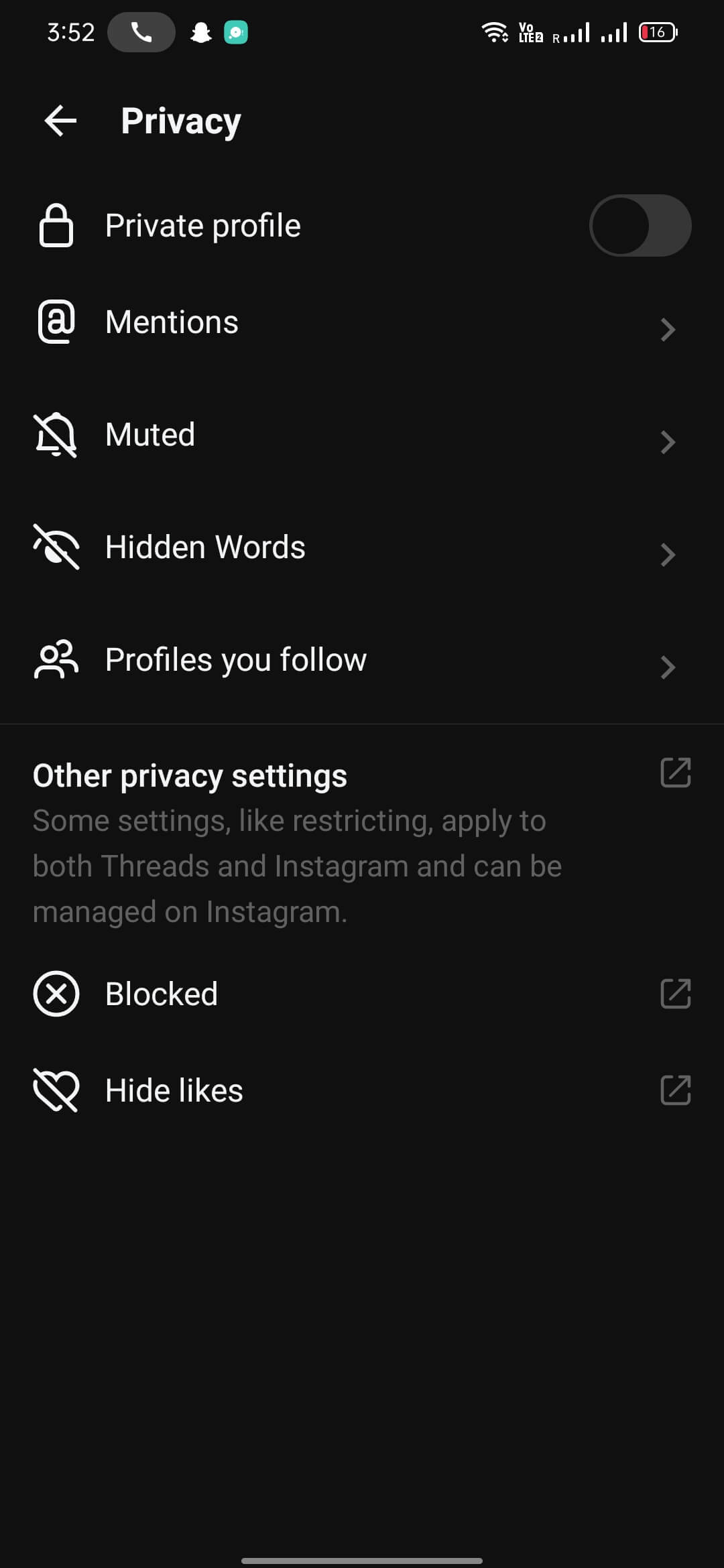Open the Muted accounts list
Viewport: 724px width, 1568px height.
point(362,435)
